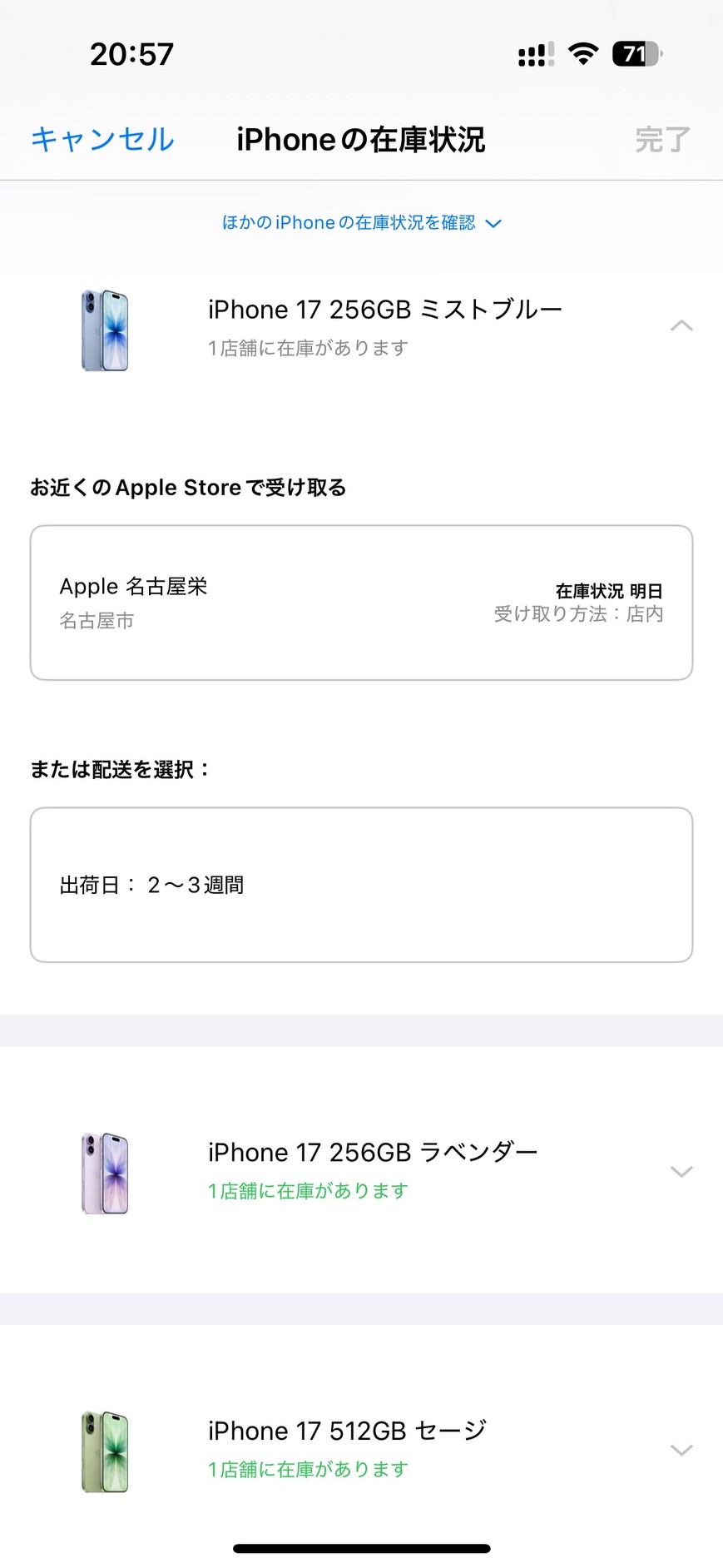The height and width of the screenshot is (1568, 723).
Task: Expand iPhone 17 512GB セージ availability
Action: click(681, 1450)
